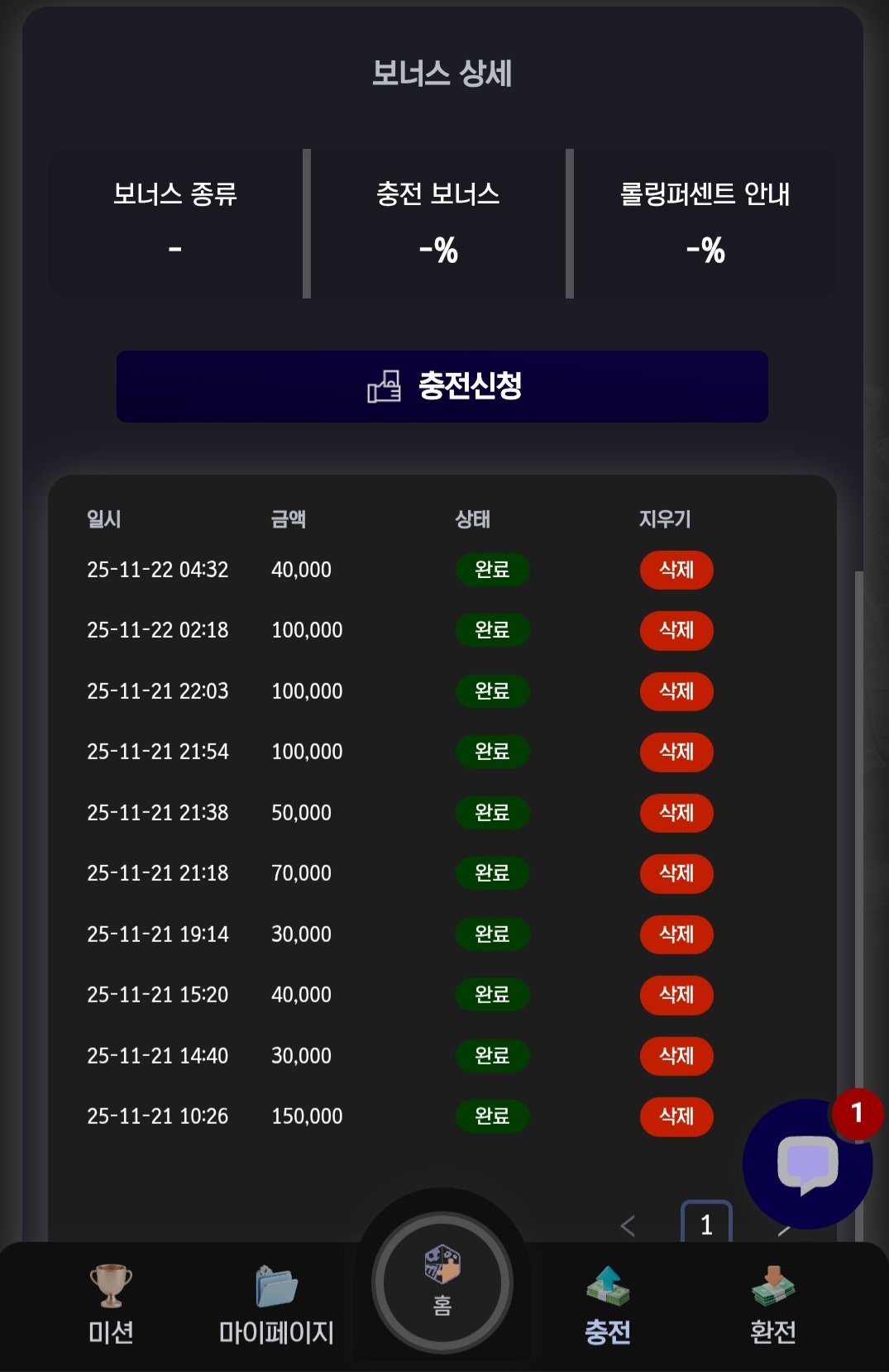Delete the 70,000 deposit record
Screen dimensions: 889x1372
click(x=676, y=873)
